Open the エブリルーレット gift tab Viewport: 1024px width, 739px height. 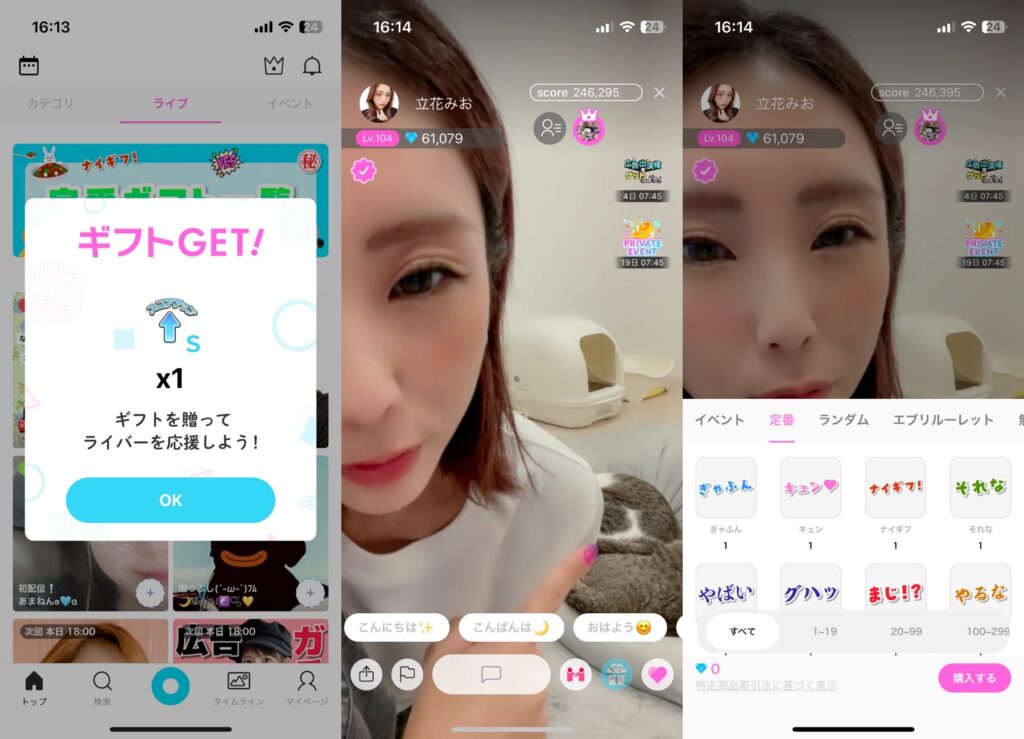pos(943,420)
